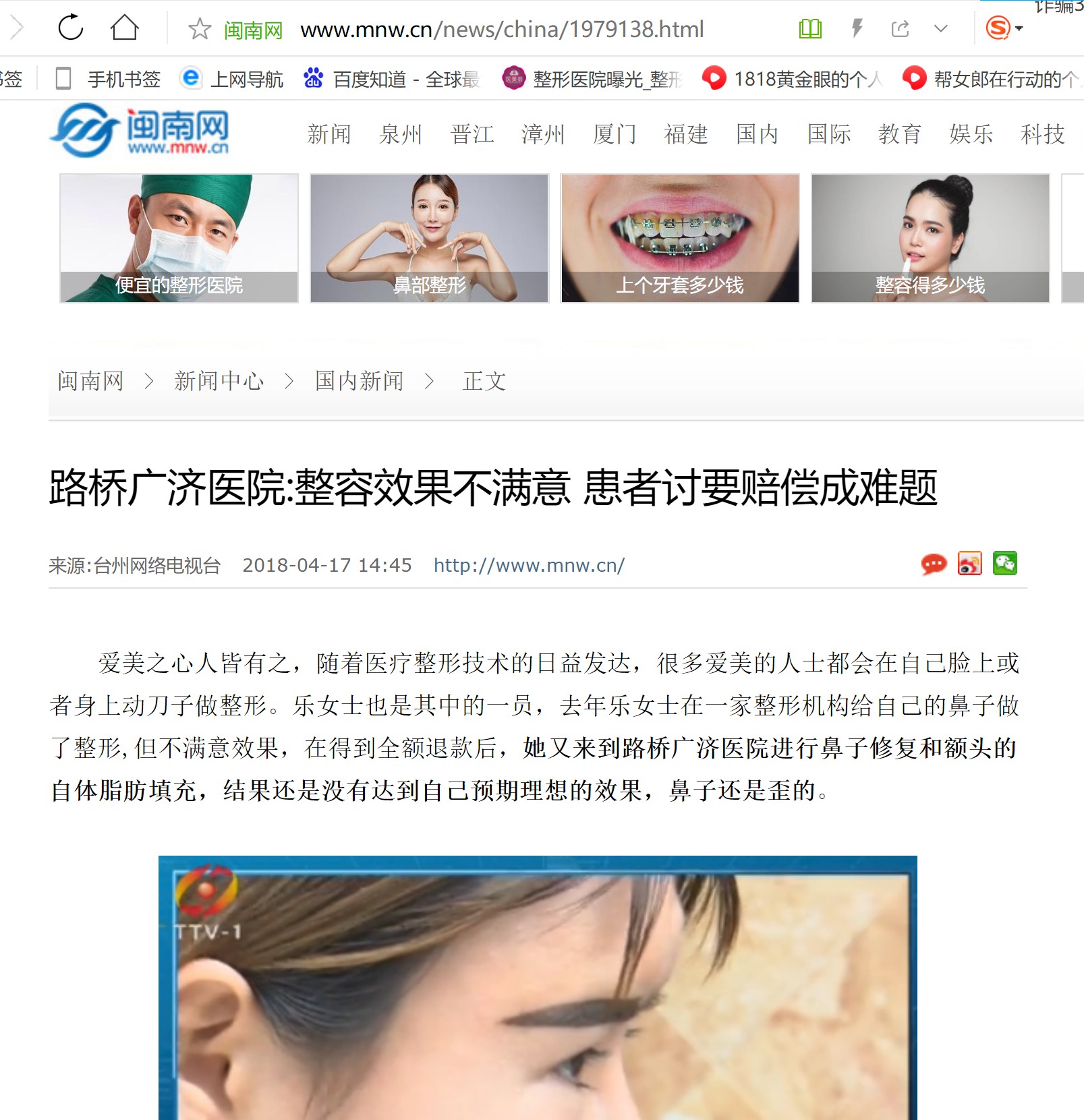
Task: Open the 上个牙套多少钱 ad tile
Action: 680,238
